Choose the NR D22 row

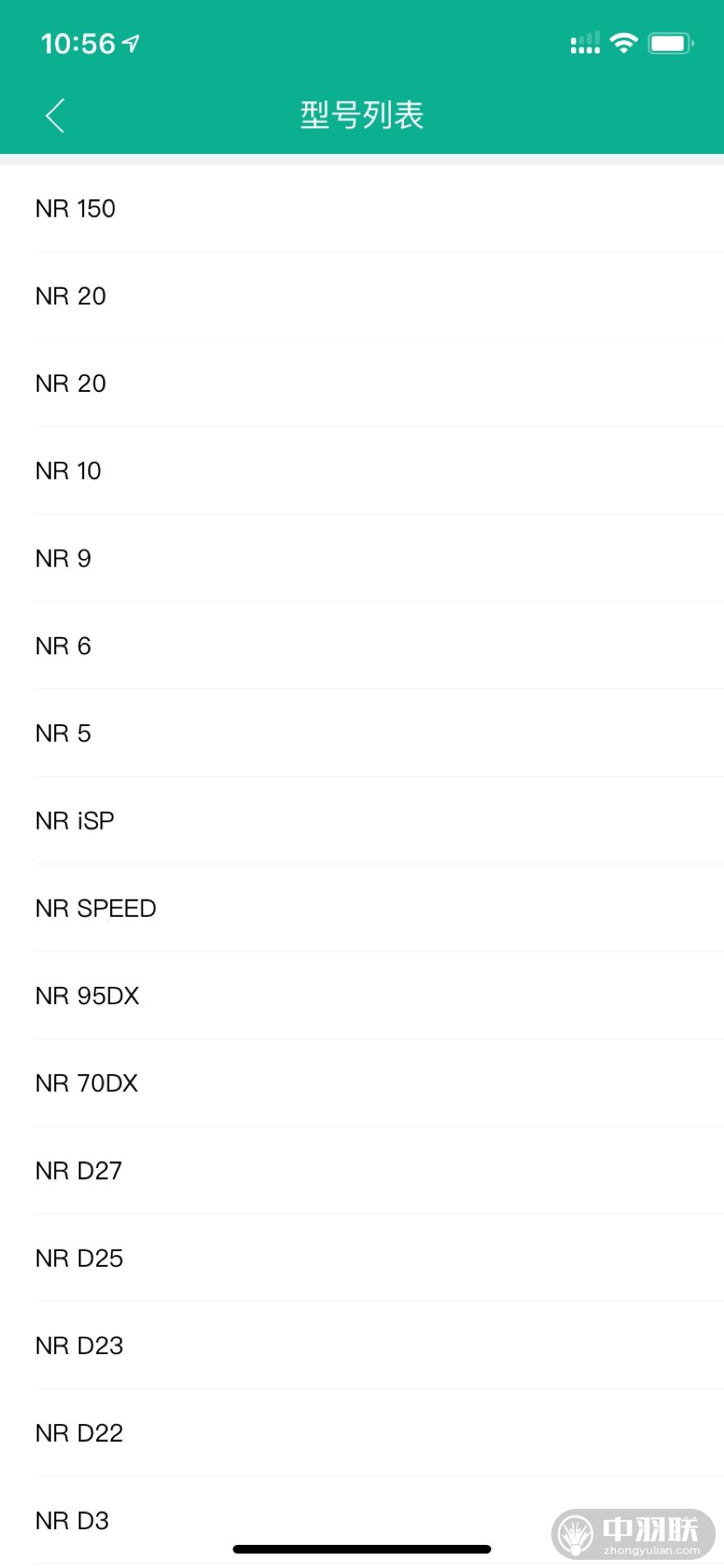point(362,1433)
